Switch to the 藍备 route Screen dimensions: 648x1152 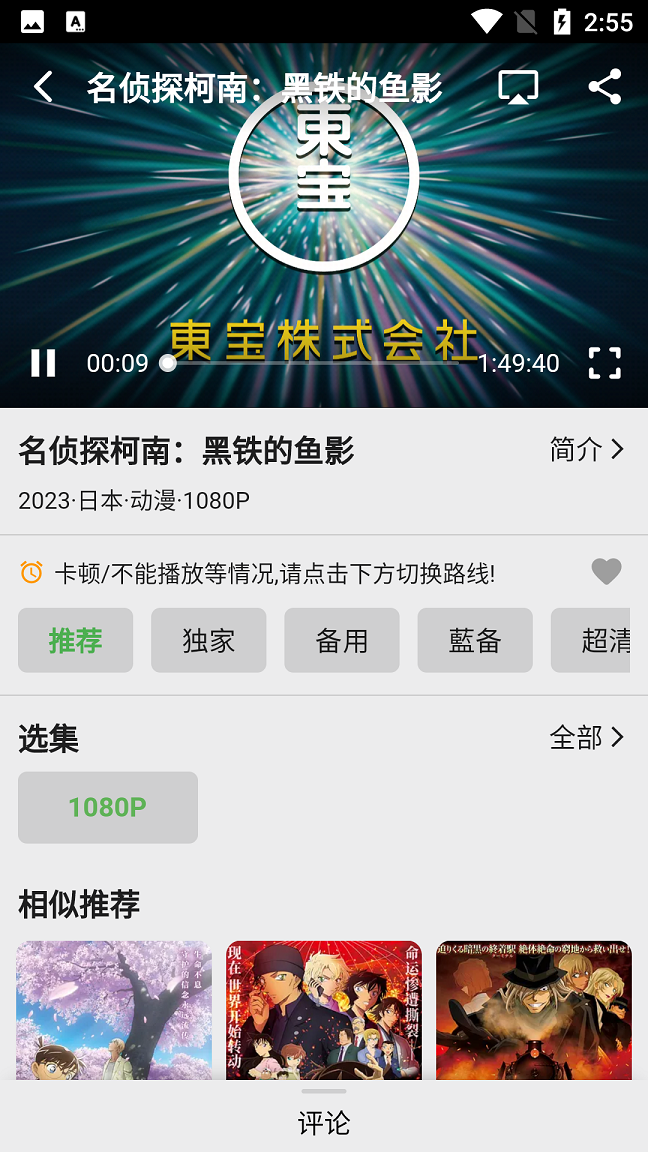(x=475, y=640)
